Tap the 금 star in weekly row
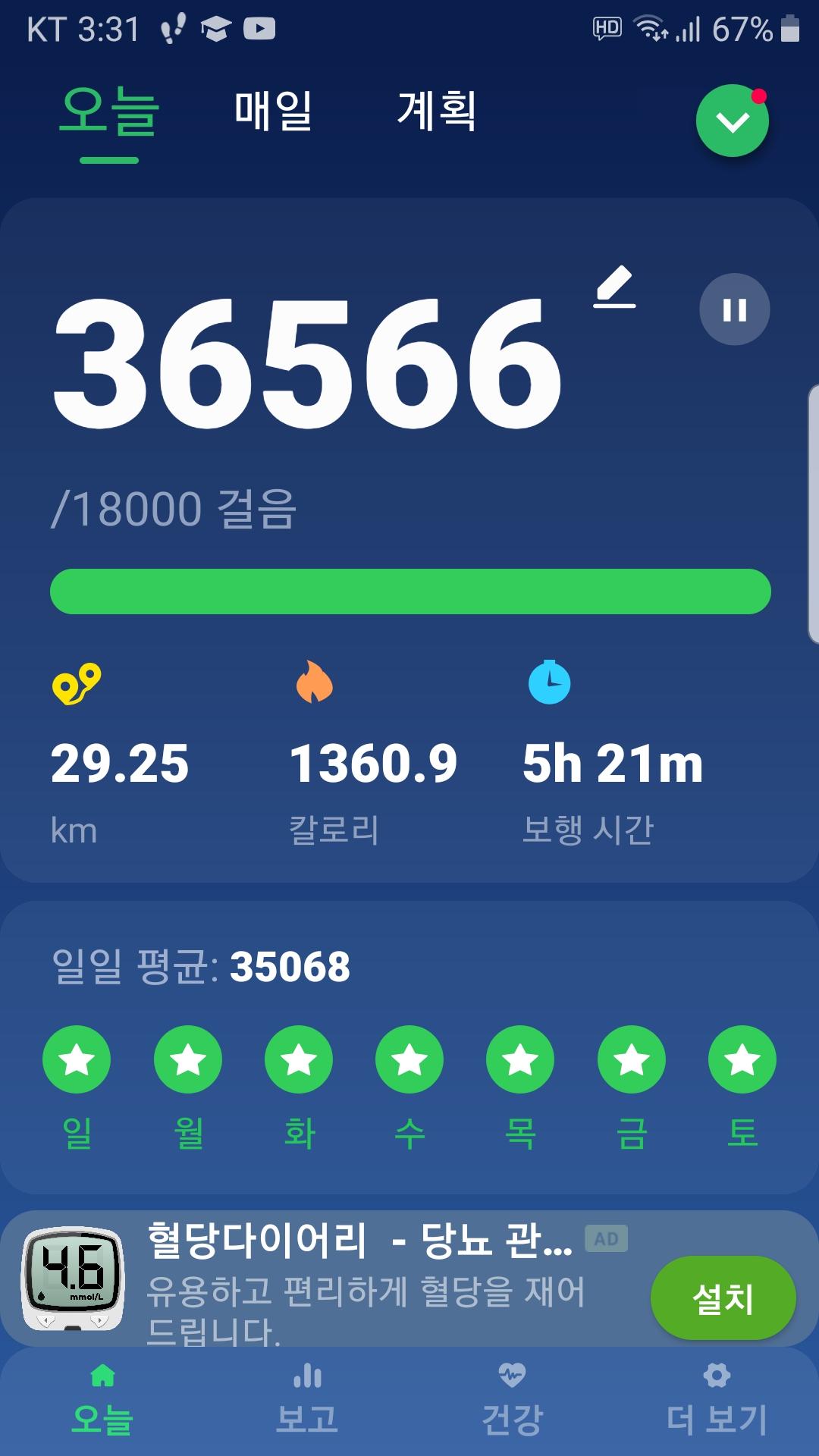Image resolution: width=819 pixels, height=1456 pixels. click(631, 1059)
